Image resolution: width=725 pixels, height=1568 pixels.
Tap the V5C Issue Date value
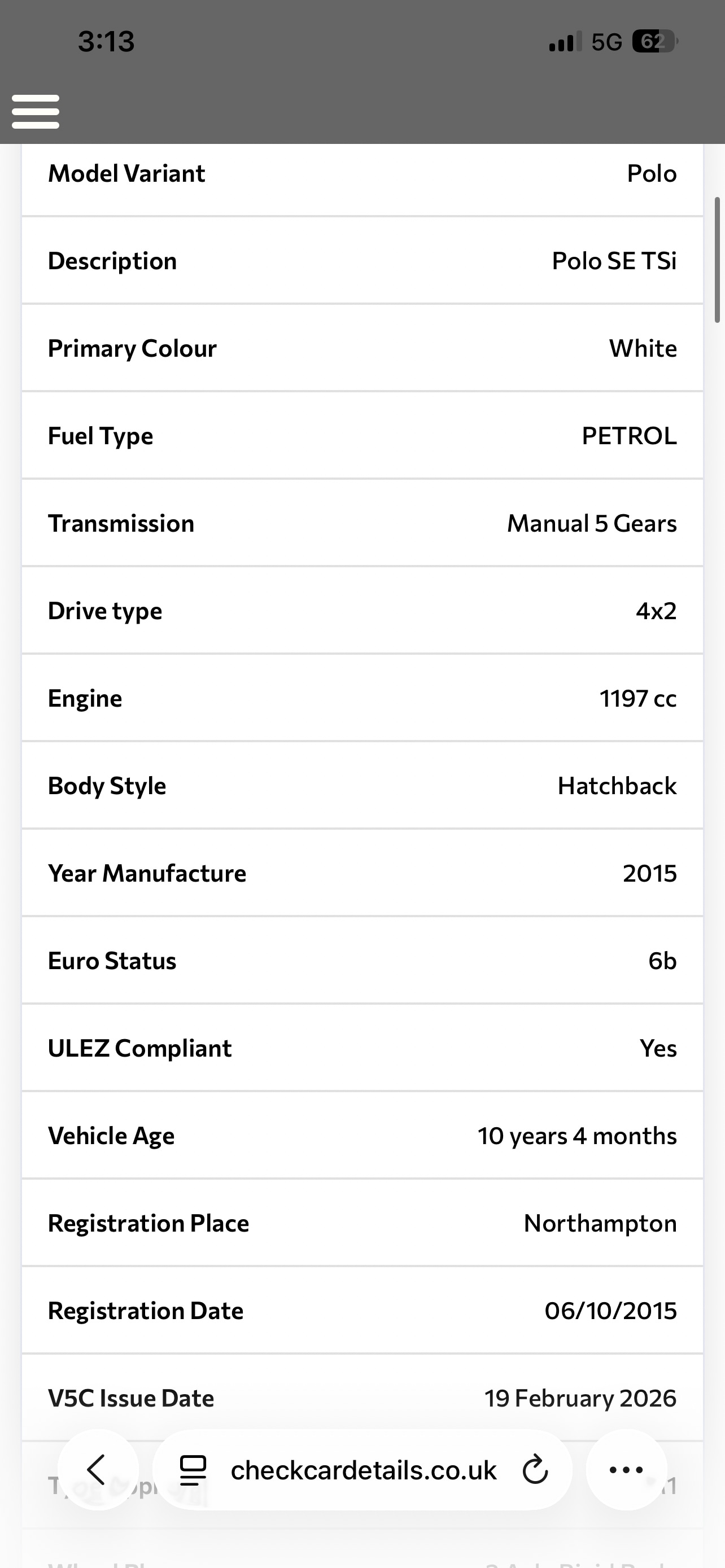pos(580,1398)
